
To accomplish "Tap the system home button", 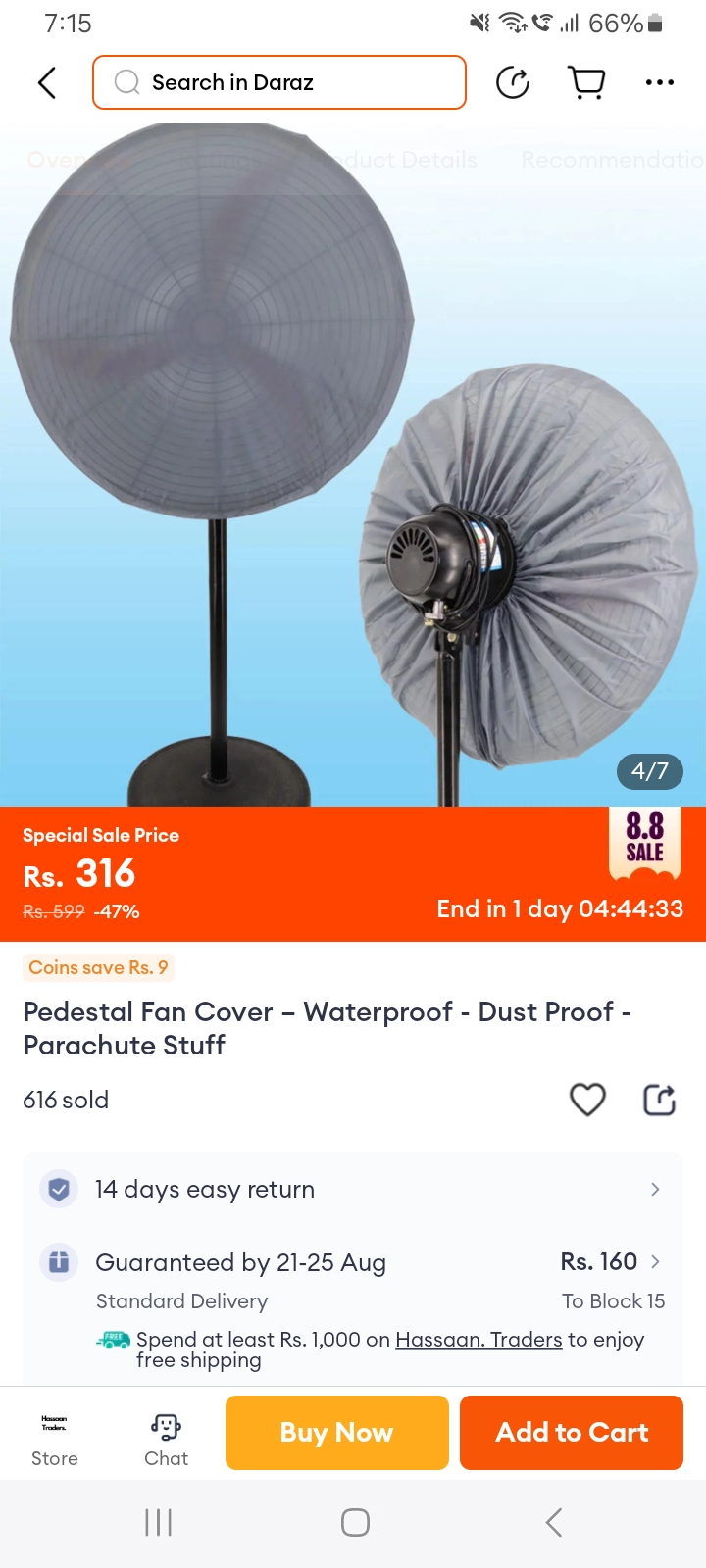I will [354, 1522].
